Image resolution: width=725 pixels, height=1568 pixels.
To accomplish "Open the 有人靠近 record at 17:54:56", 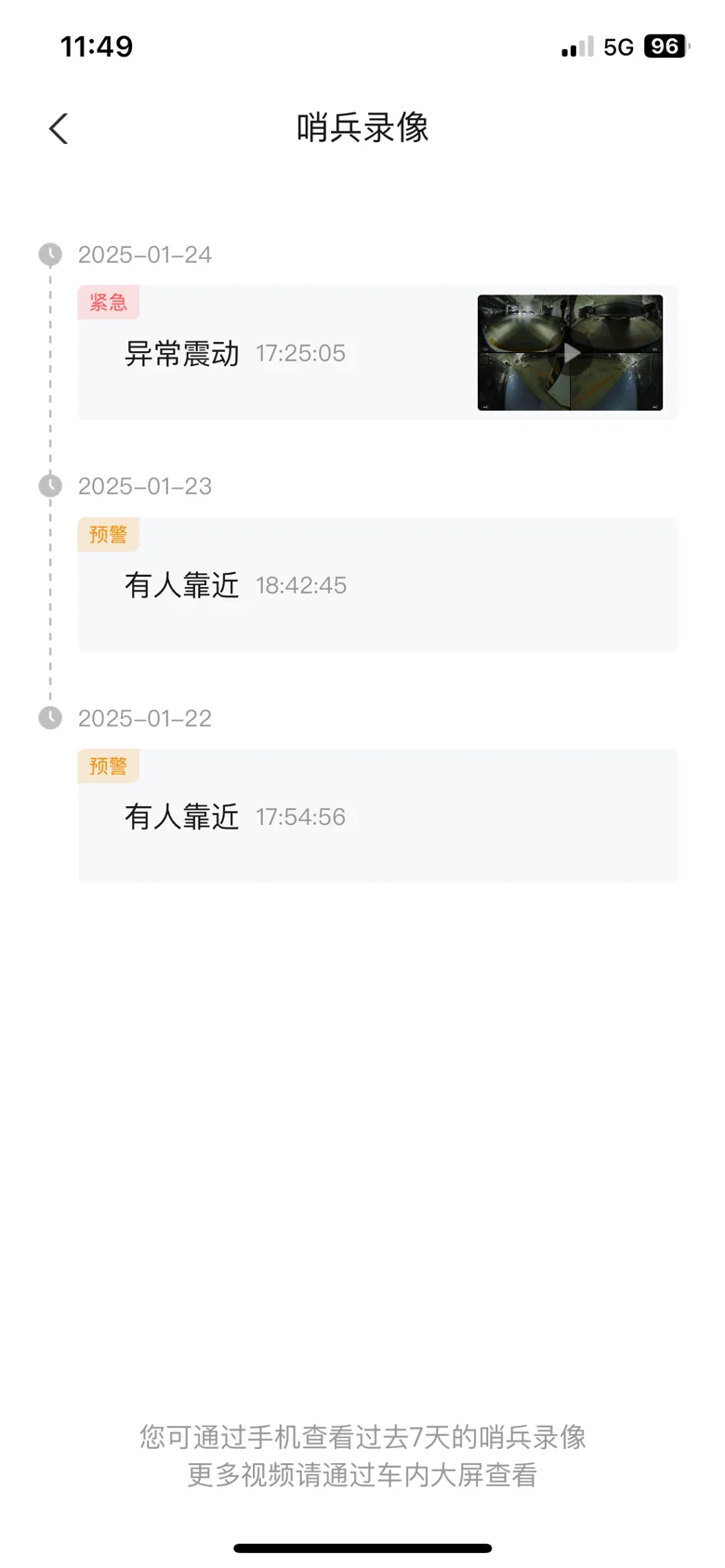I will pos(377,817).
